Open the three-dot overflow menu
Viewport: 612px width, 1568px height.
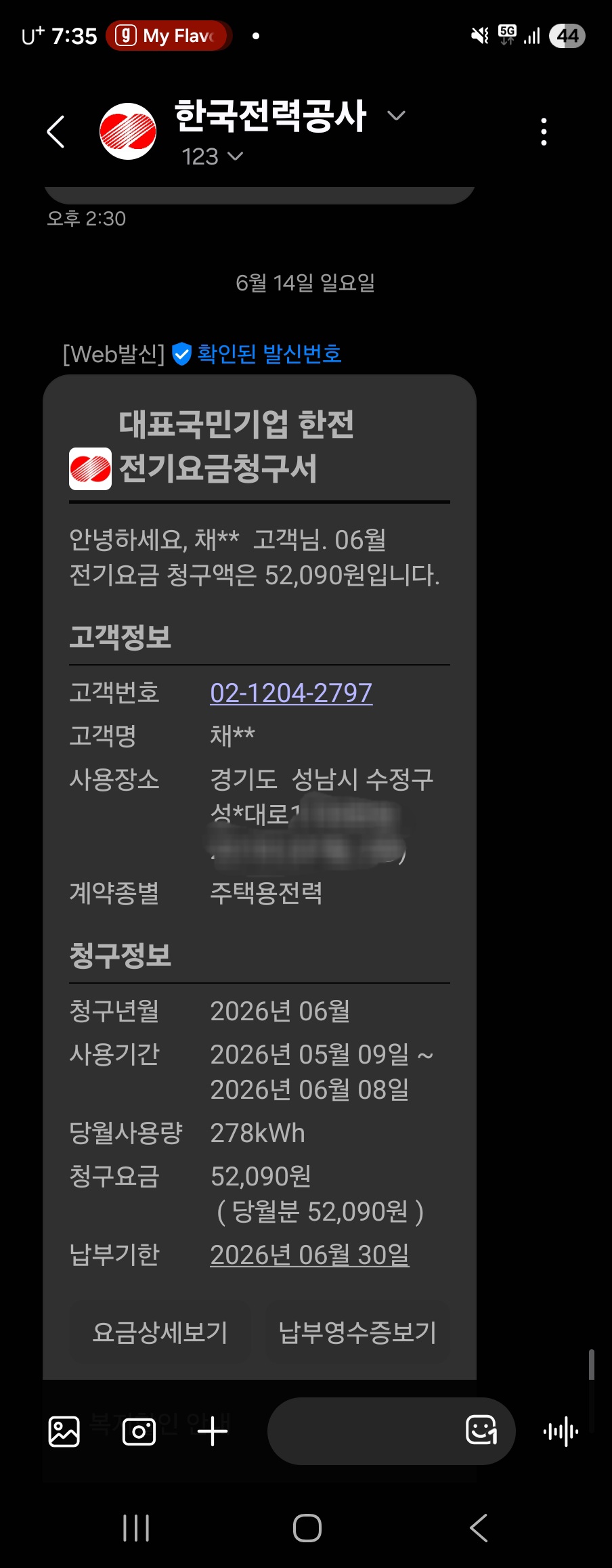pos(544,131)
